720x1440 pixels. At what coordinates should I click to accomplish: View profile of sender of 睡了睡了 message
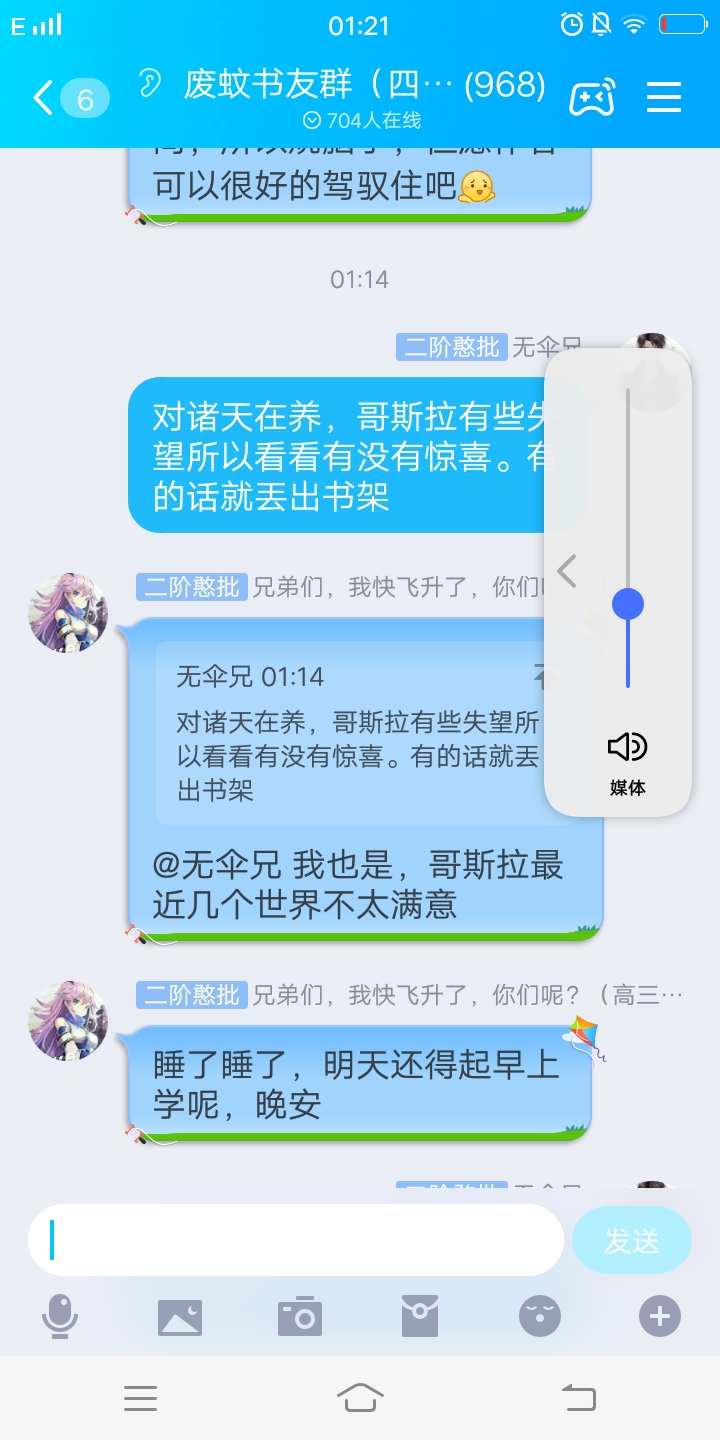(x=68, y=1020)
